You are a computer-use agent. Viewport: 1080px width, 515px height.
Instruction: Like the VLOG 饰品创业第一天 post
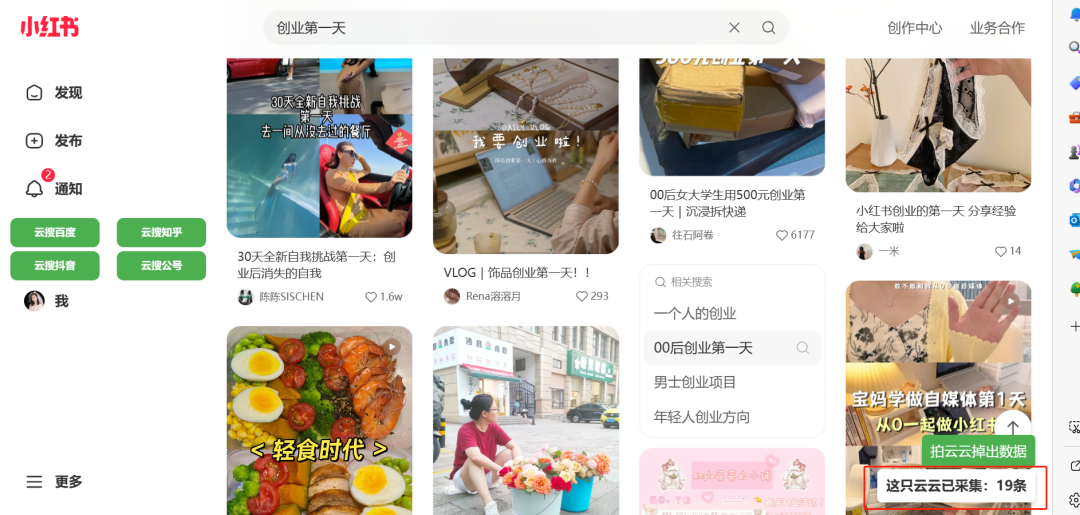(583, 297)
